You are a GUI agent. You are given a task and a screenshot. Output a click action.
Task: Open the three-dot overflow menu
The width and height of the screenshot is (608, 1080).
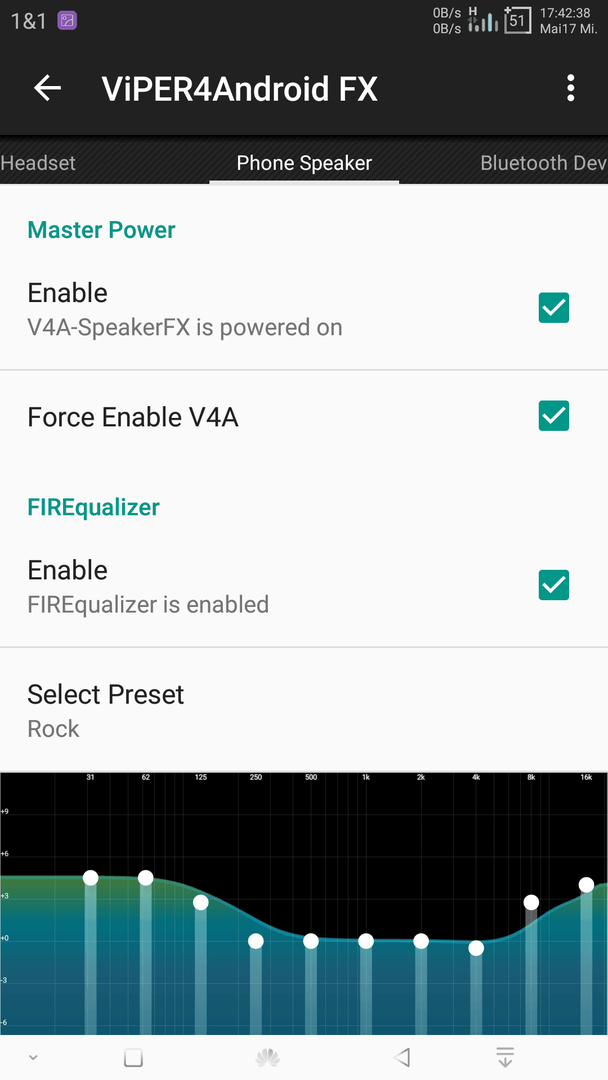point(570,88)
